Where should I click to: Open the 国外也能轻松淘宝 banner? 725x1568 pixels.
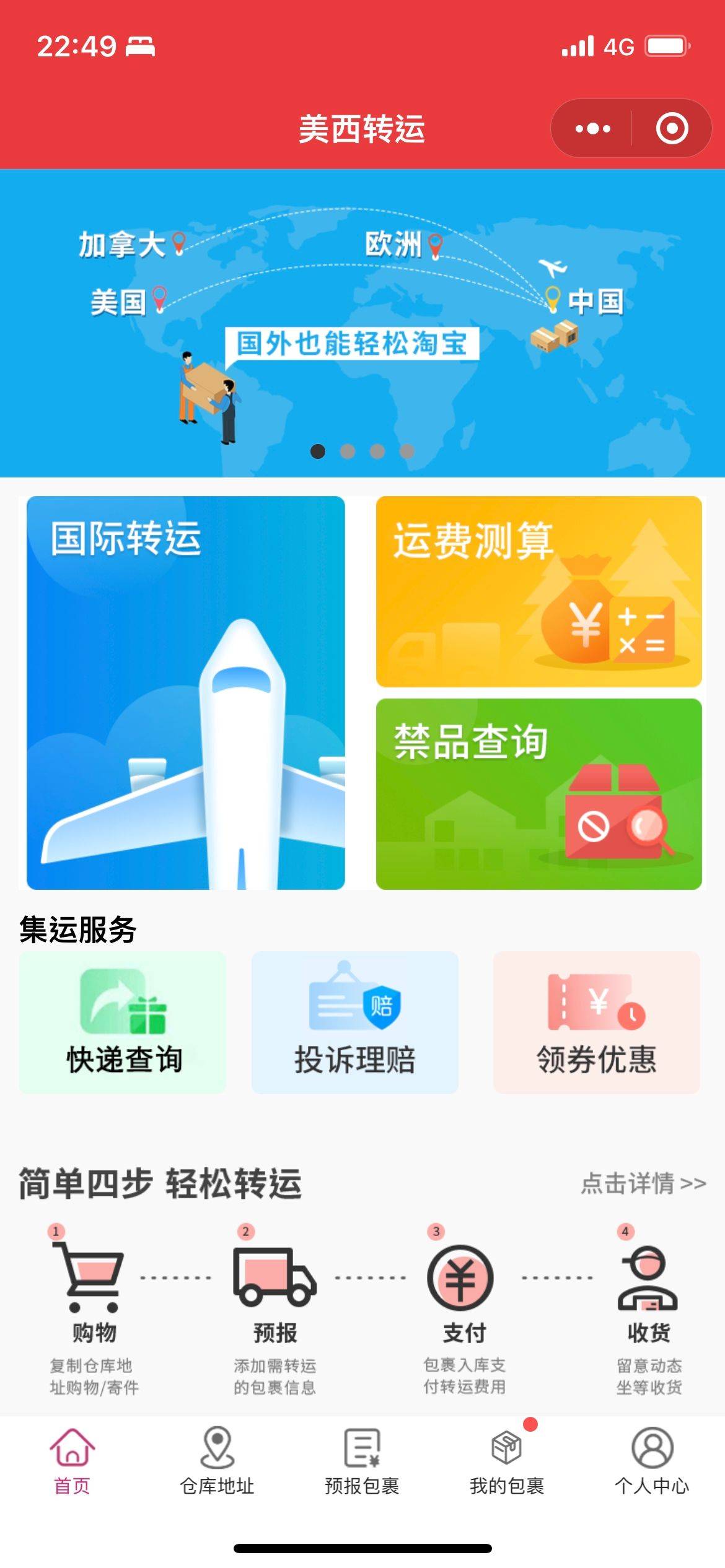coord(362,323)
